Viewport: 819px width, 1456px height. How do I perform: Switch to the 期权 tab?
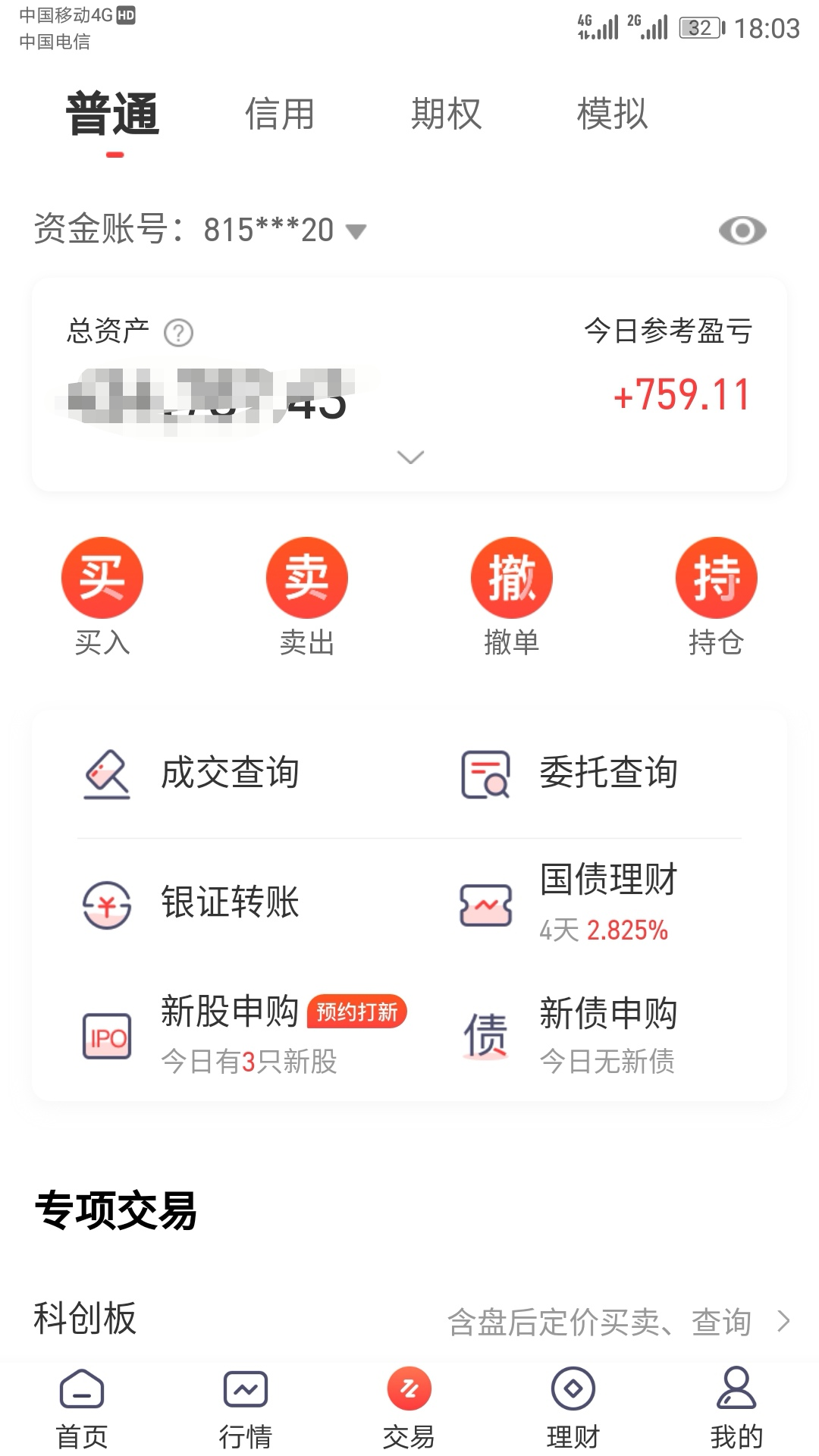(446, 115)
